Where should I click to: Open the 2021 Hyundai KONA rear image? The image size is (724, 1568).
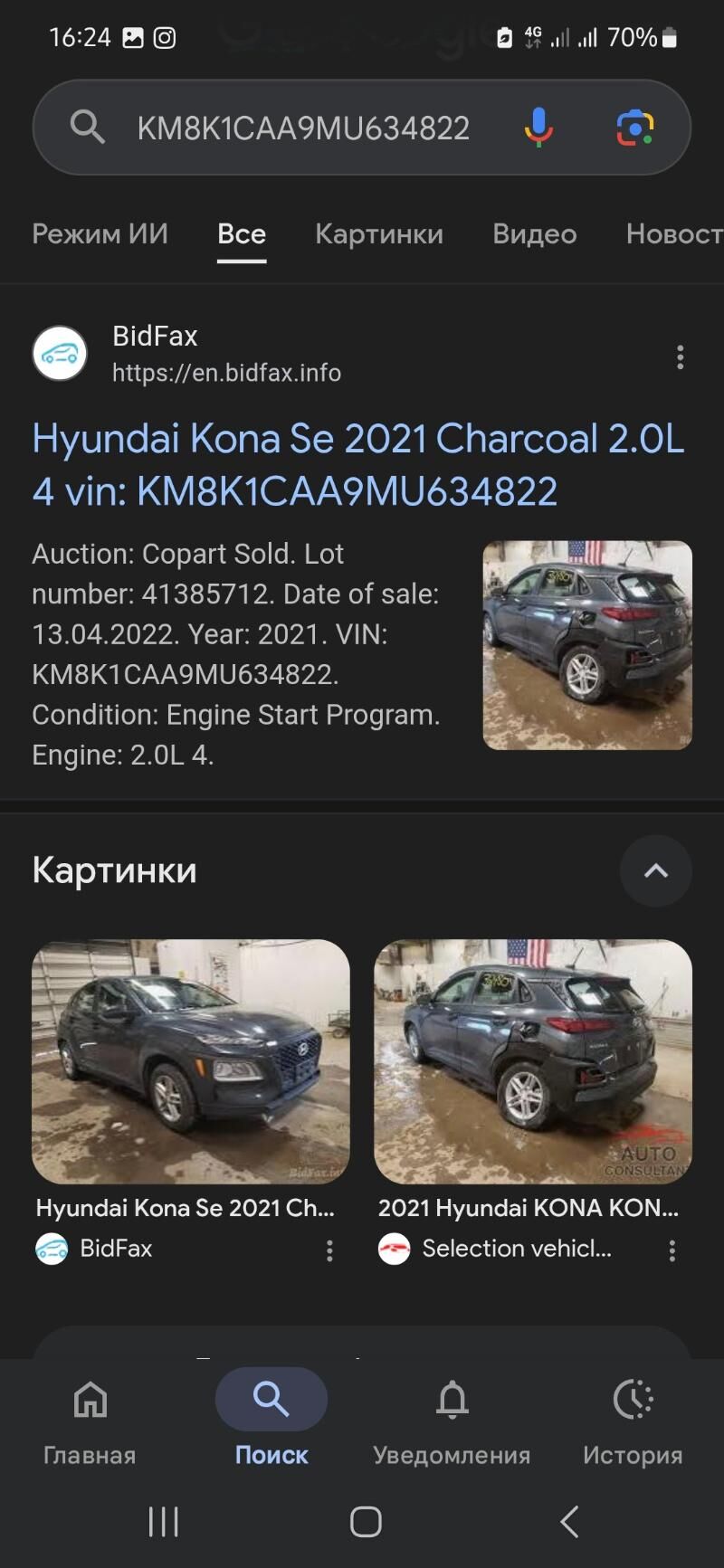tap(533, 1061)
